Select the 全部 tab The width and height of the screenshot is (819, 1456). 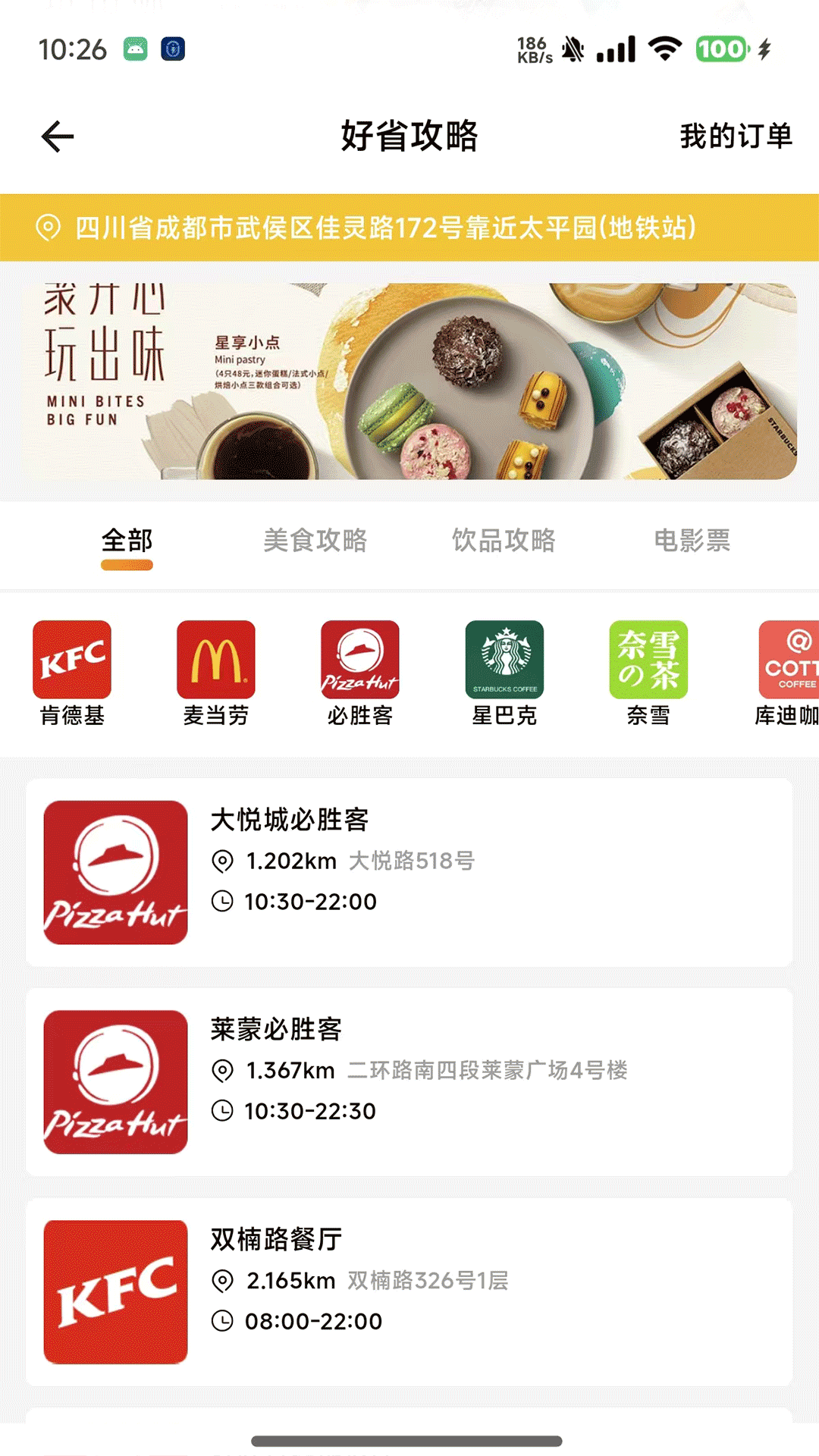click(x=127, y=541)
